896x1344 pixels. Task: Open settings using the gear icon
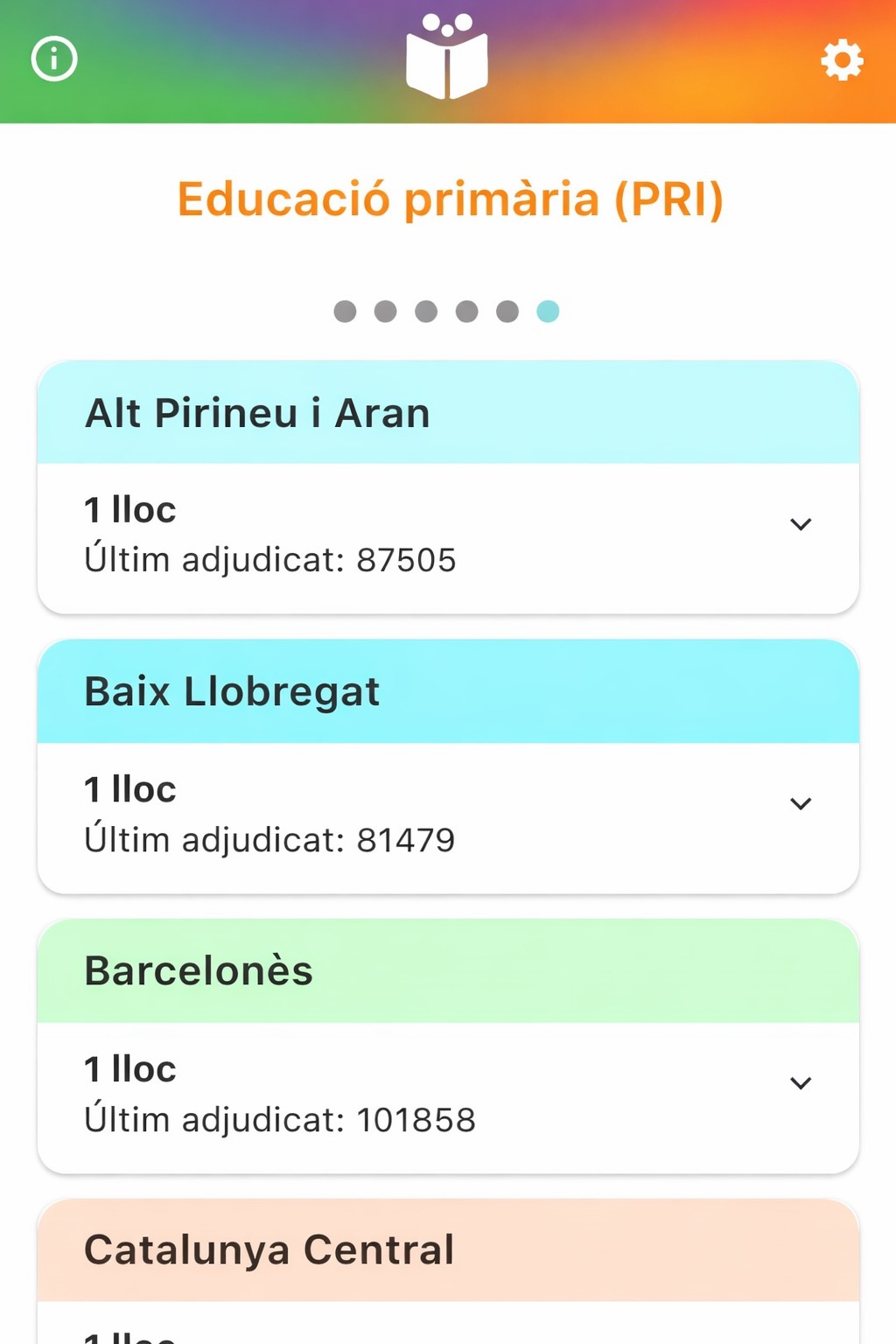tap(842, 59)
